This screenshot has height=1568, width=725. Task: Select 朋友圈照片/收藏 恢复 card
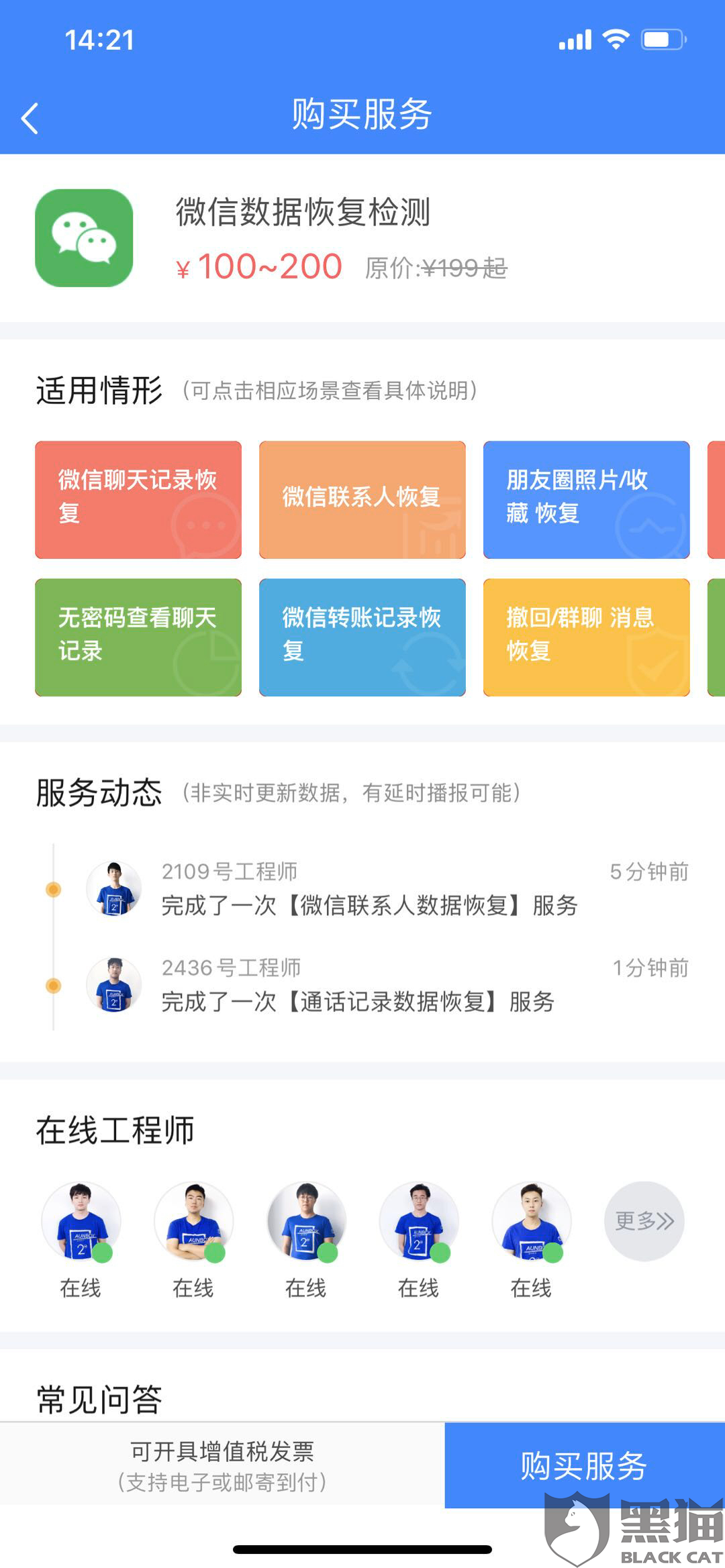[x=586, y=500]
